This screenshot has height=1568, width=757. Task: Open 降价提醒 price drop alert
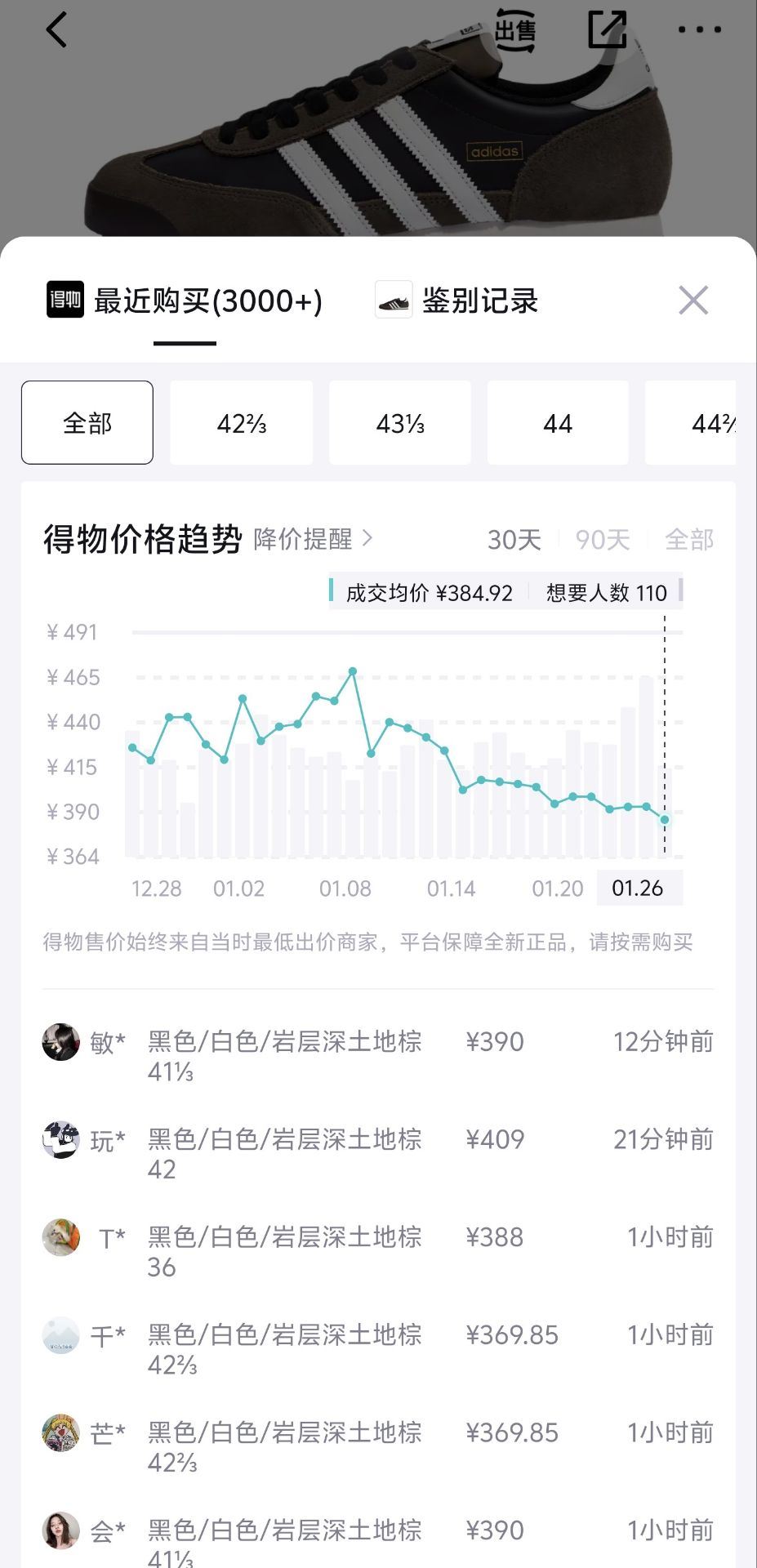tap(313, 539)
